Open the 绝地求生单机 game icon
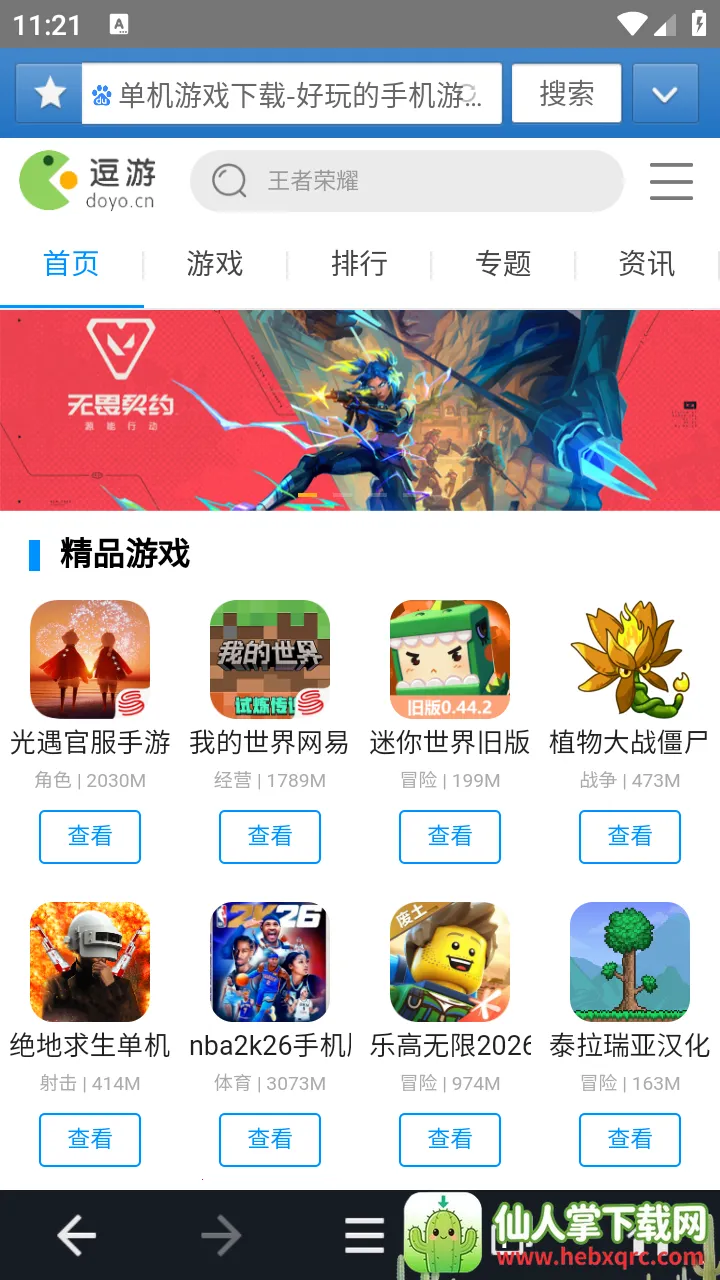Screen dimensions: 720x1280 [x=90, y=962]
